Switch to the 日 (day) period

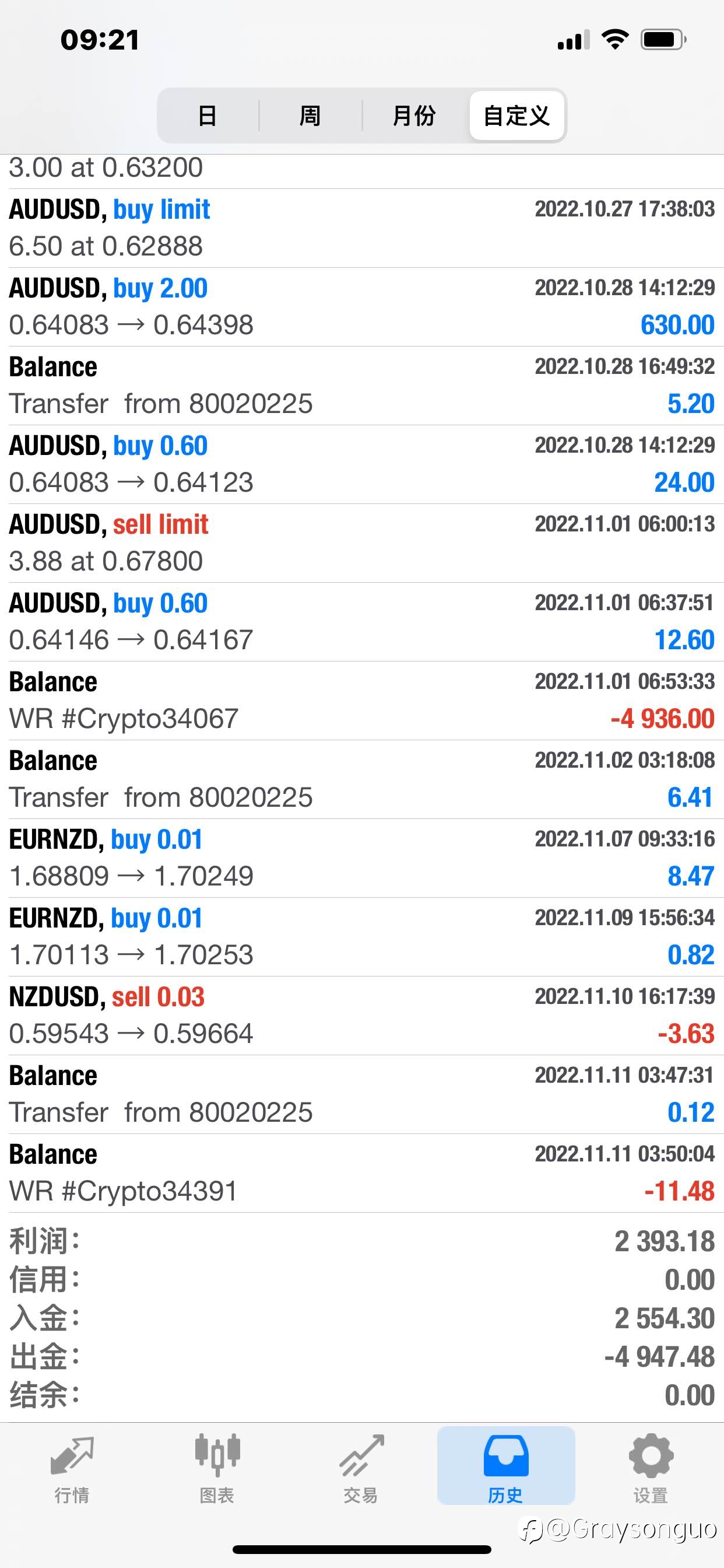click(208, 116)
